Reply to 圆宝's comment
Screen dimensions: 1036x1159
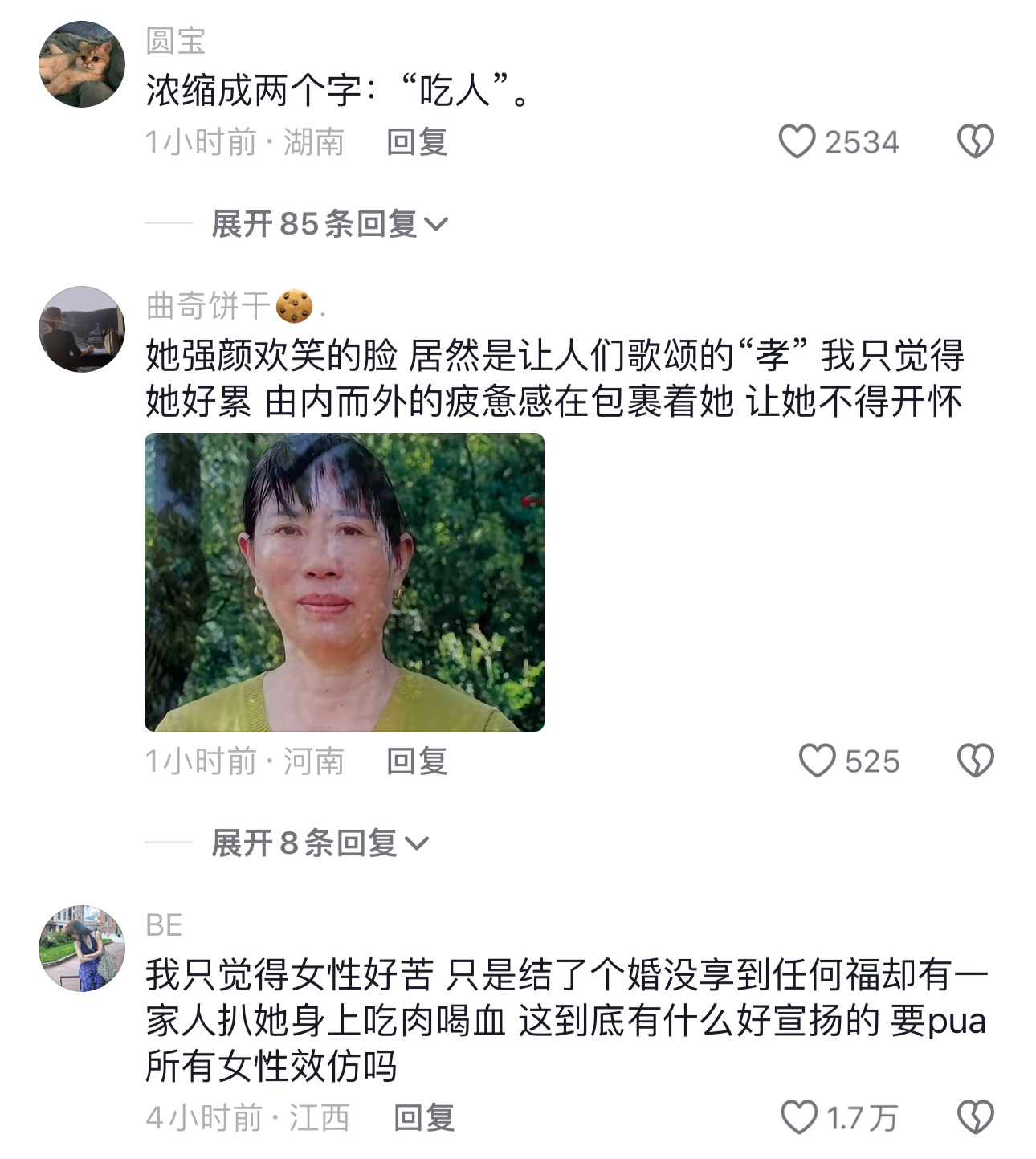(x=416, y=142)
